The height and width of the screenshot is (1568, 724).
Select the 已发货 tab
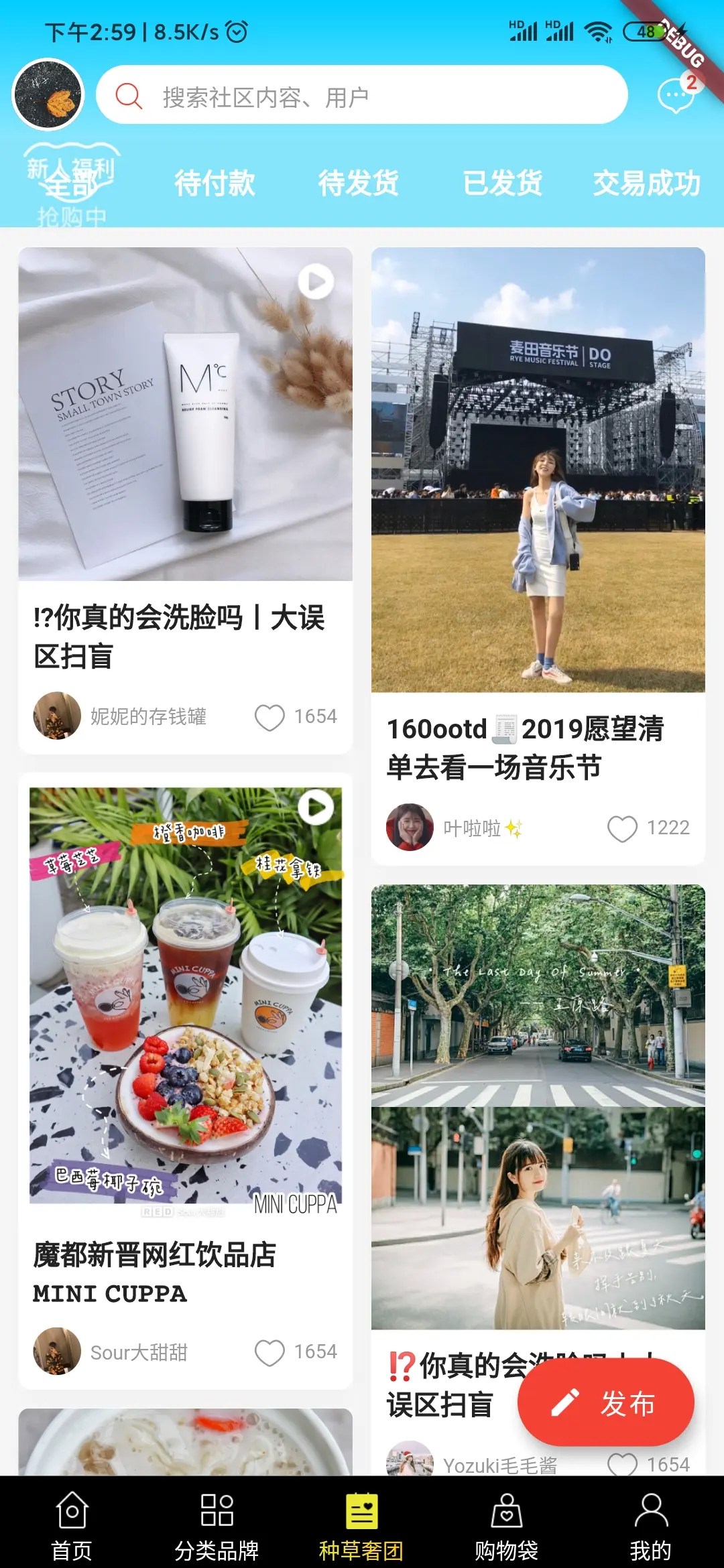[503, 183]
